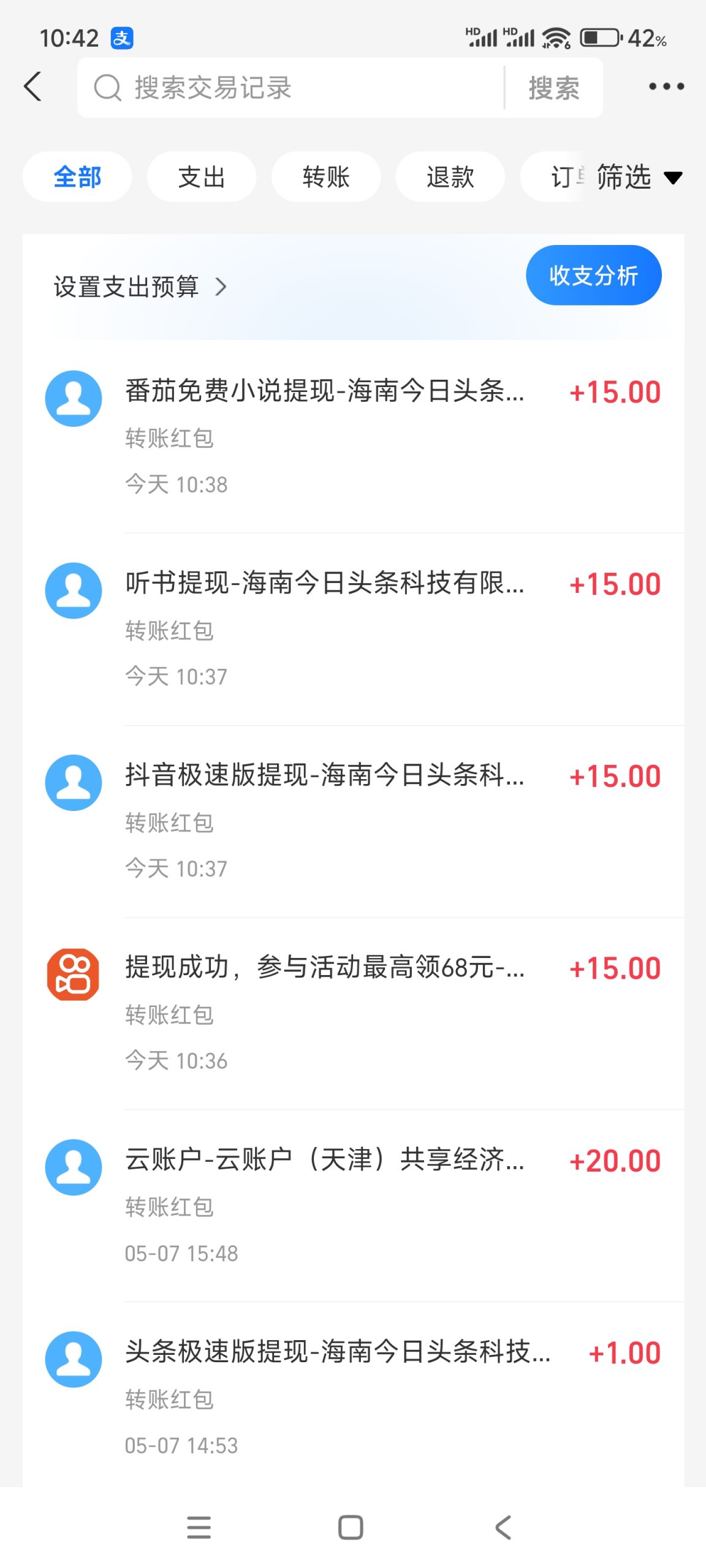Switch to the 退款 tab
This screenshot has height=1568, width=706.
(x=450, y=177)
